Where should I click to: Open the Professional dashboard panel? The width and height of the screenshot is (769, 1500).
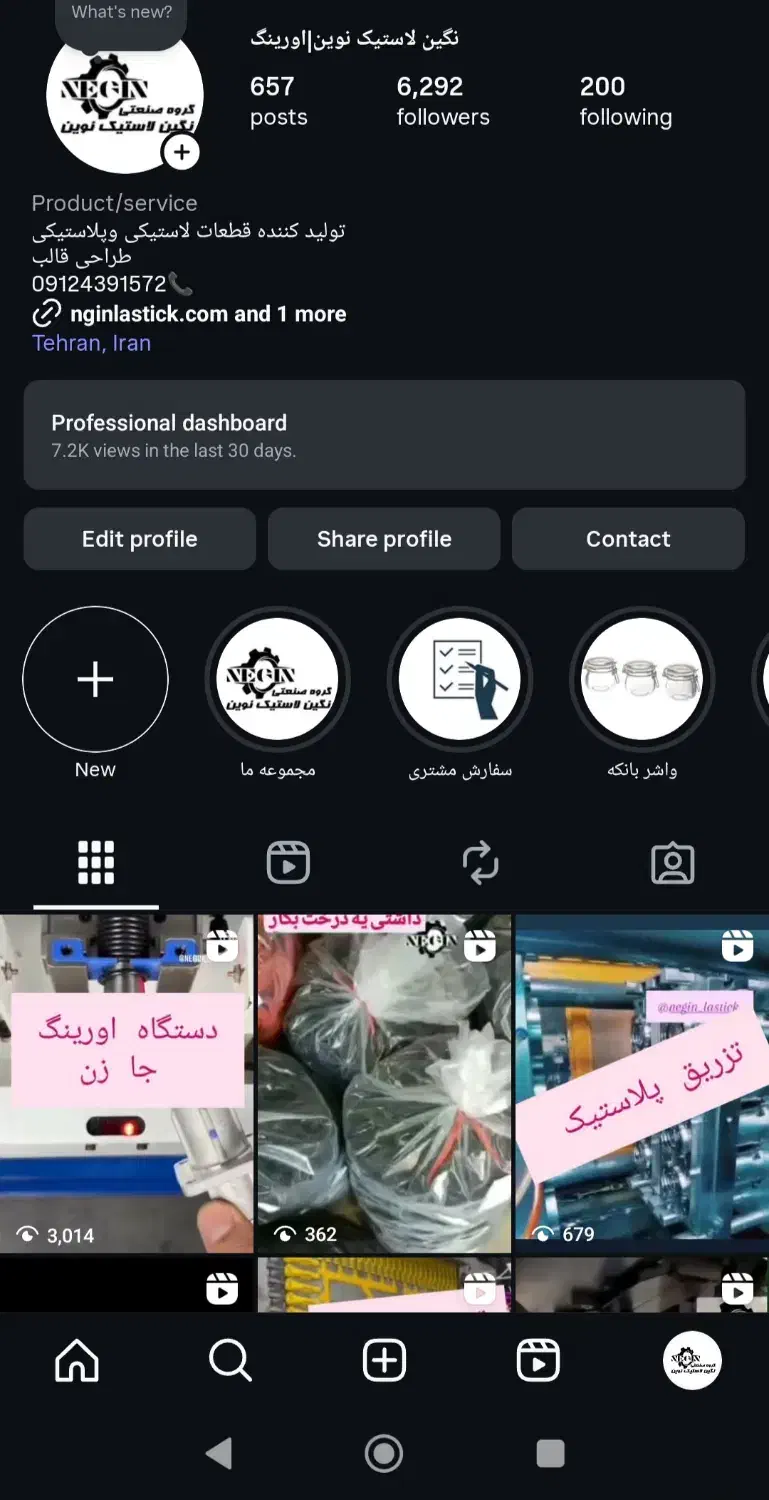384,435
